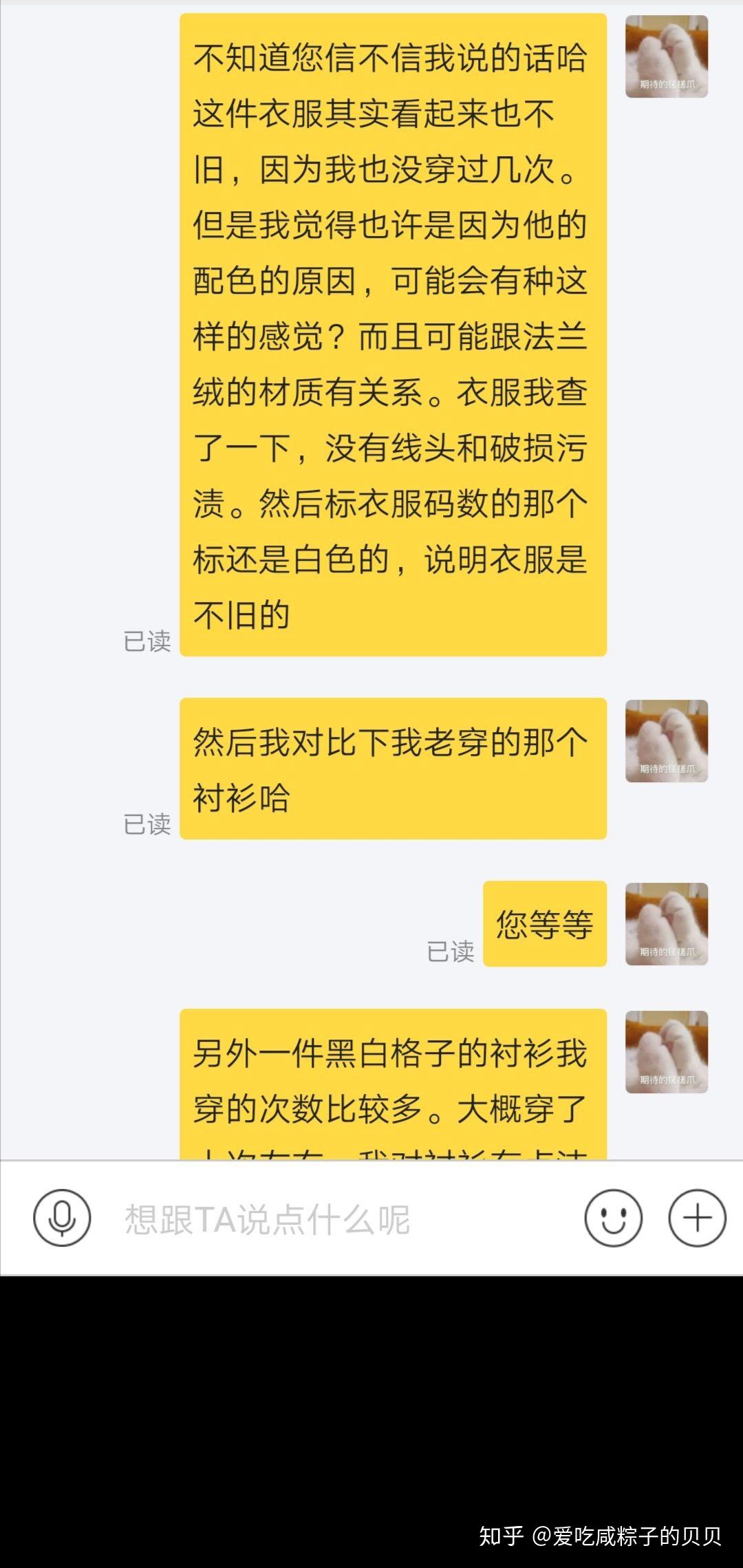Image resolution: width=743 pixels, height=1568 pixels.
Task: Open the emoji picker
Action: (x=613, y=1218)
